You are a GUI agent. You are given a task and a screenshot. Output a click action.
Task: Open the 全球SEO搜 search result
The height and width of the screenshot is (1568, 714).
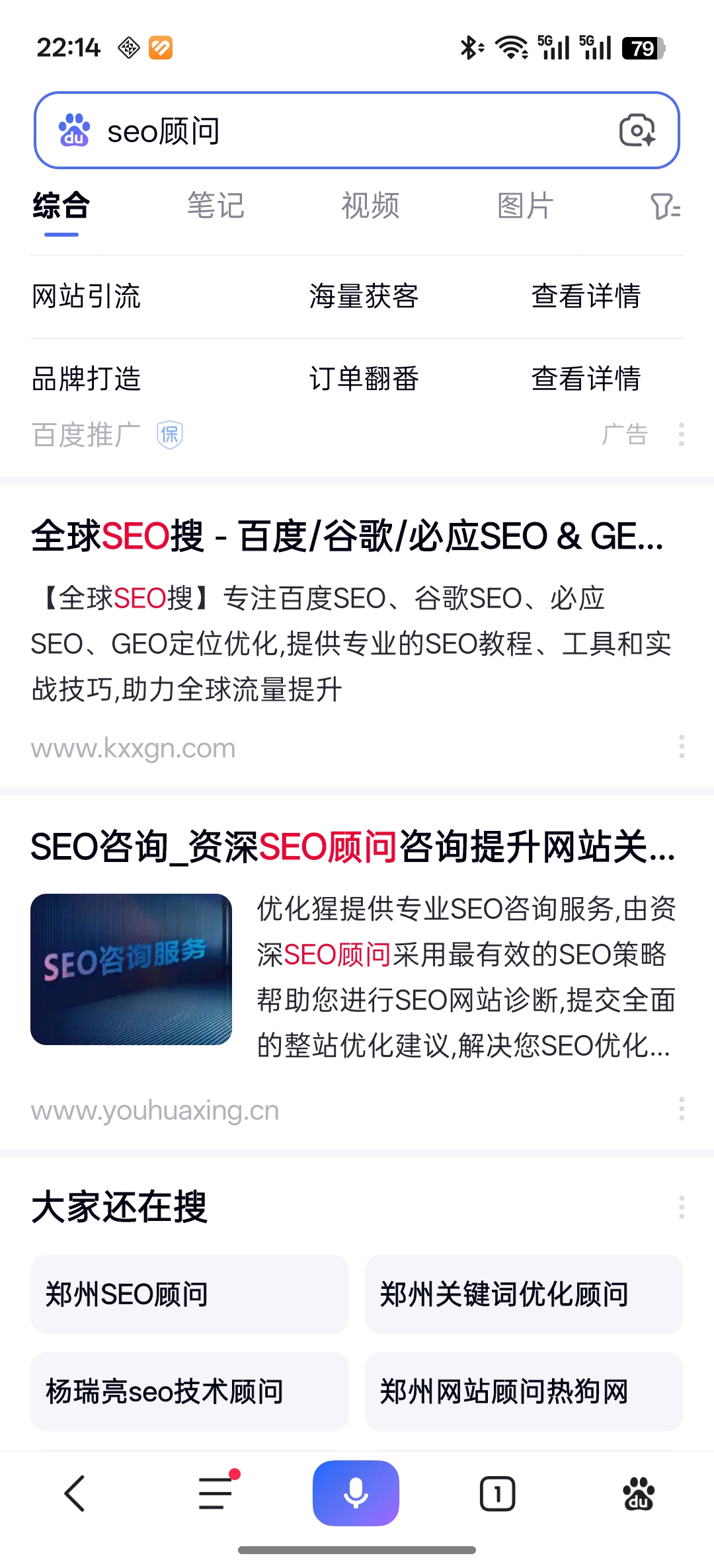pyautogui.click(x=347, y=536)
